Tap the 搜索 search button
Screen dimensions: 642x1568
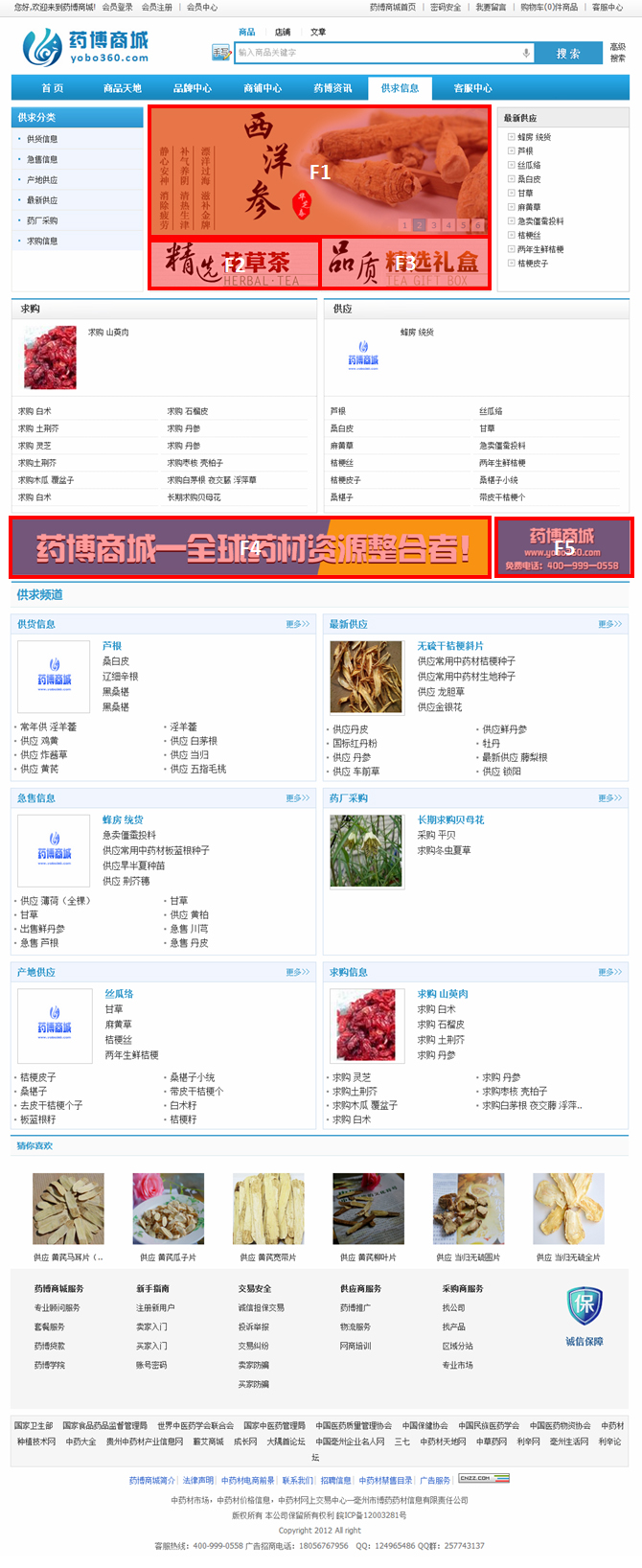568,54
